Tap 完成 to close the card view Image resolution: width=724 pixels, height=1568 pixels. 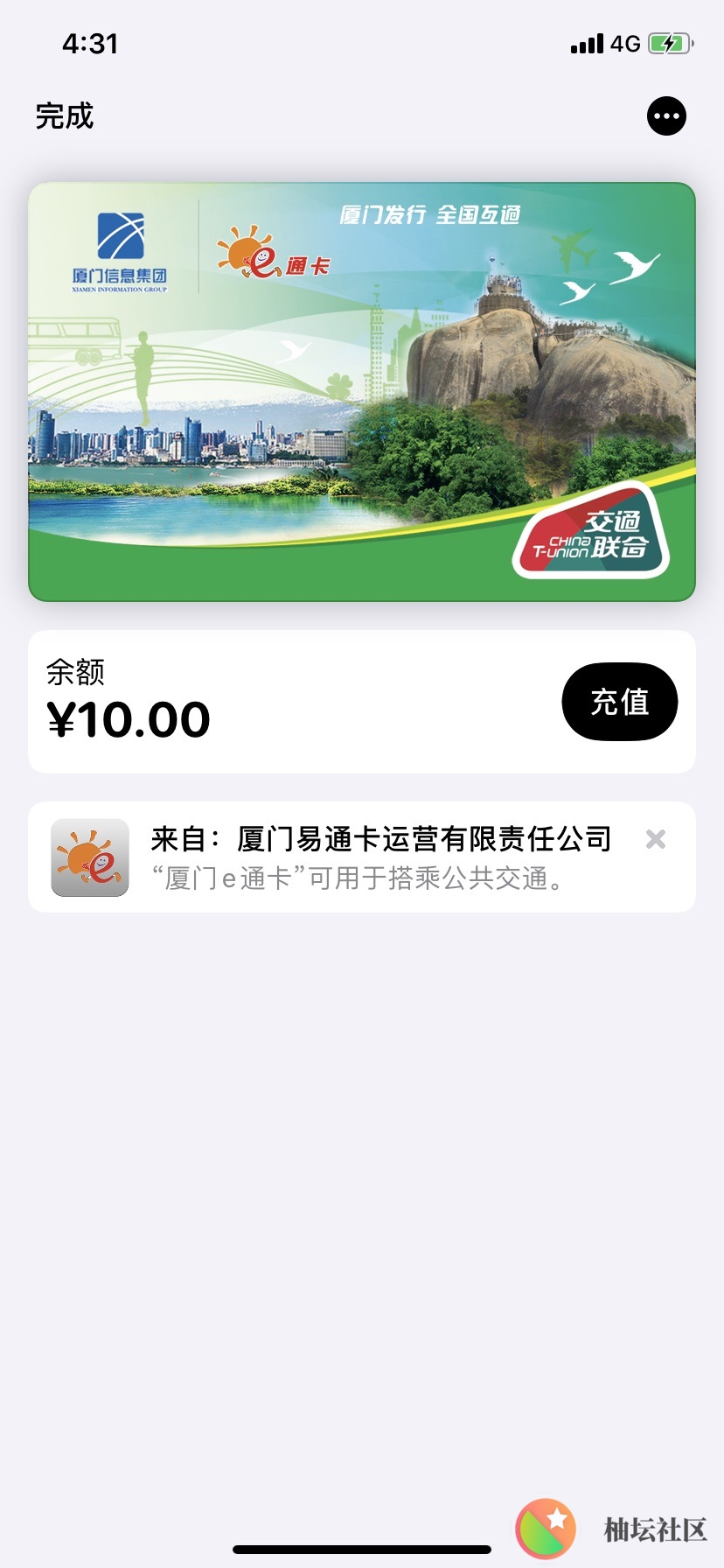65,116
